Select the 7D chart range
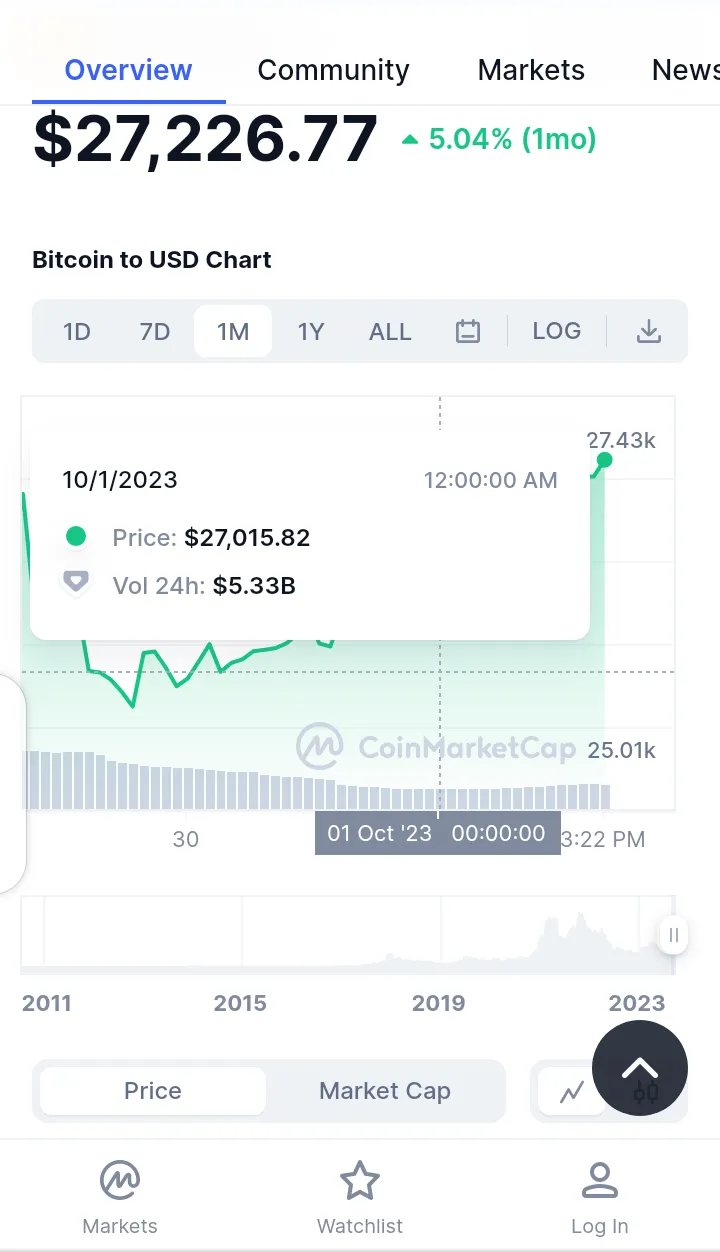Image resolution: width=720 pixels, height=1252 pixels. (155, 331)
